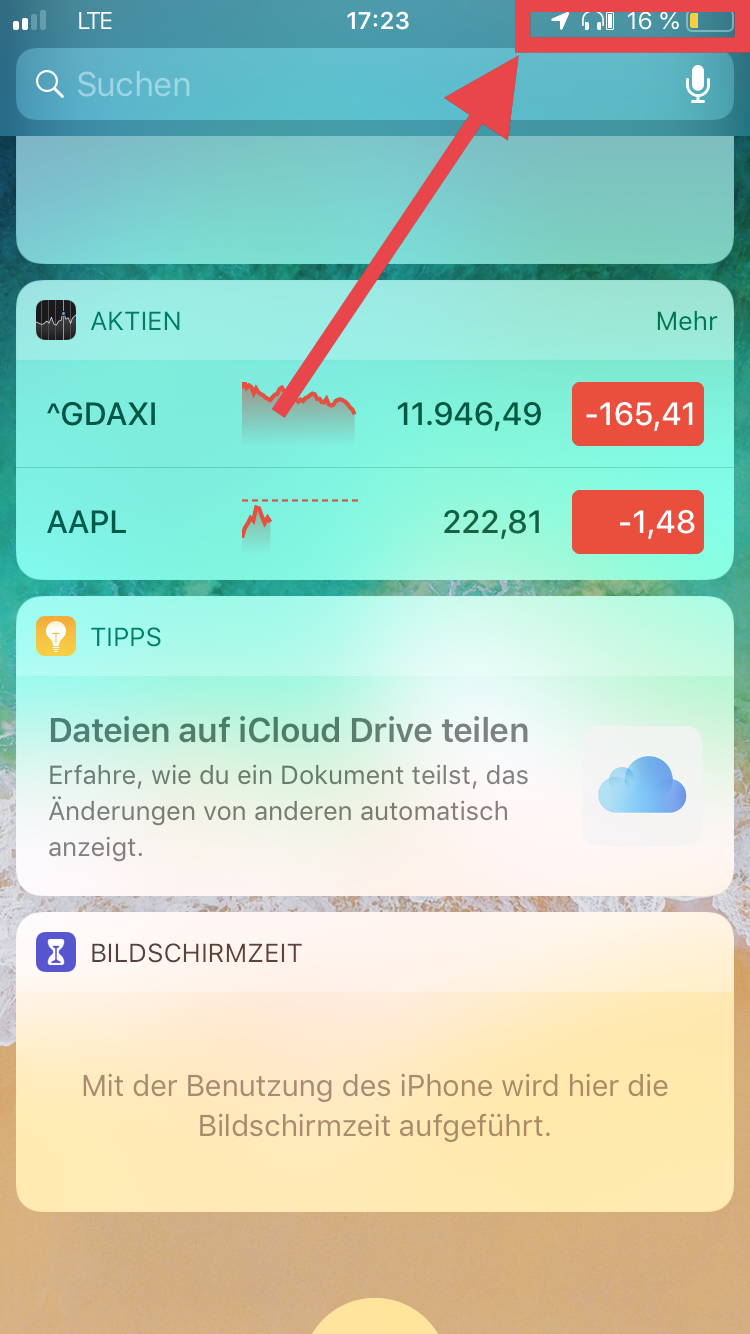Screen dimensions: 750x1334
Task: Open the AAPL stock details
Action: pos(87,522)
